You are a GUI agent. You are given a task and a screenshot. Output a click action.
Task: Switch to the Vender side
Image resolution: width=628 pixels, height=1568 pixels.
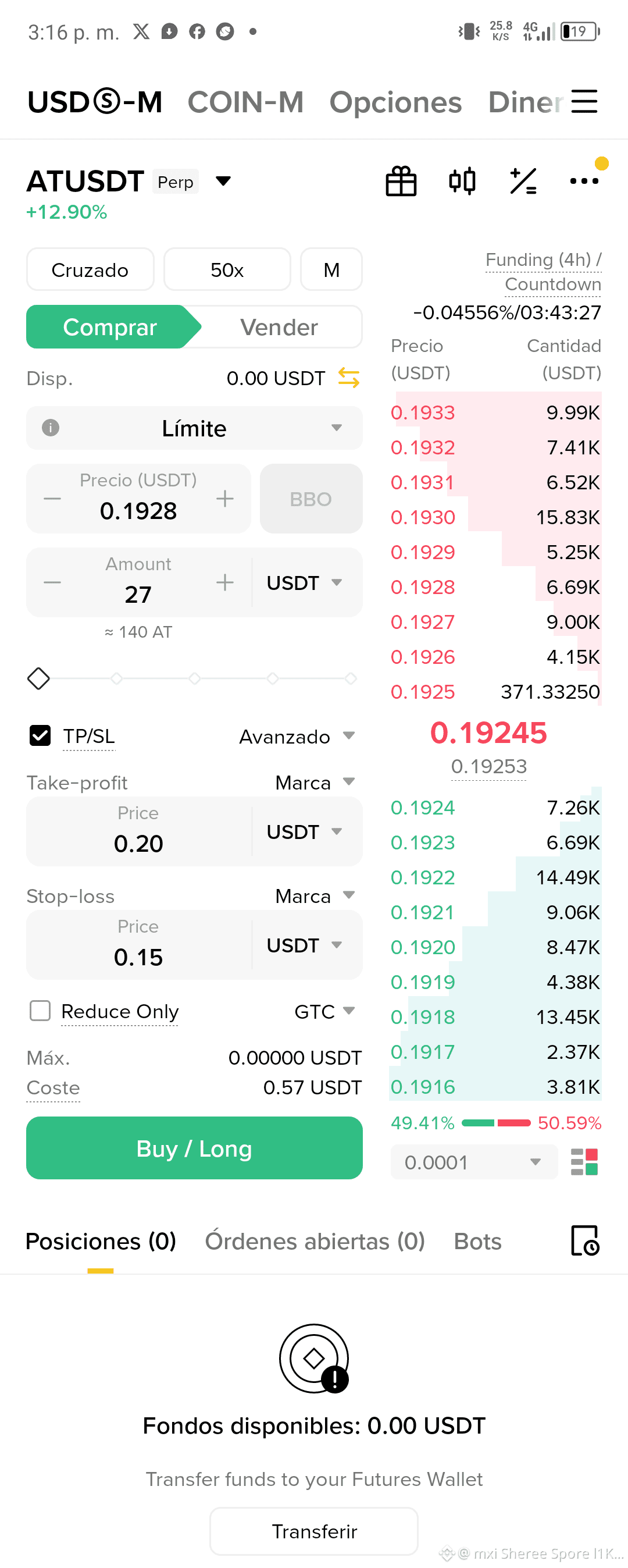tap(279, 327)
